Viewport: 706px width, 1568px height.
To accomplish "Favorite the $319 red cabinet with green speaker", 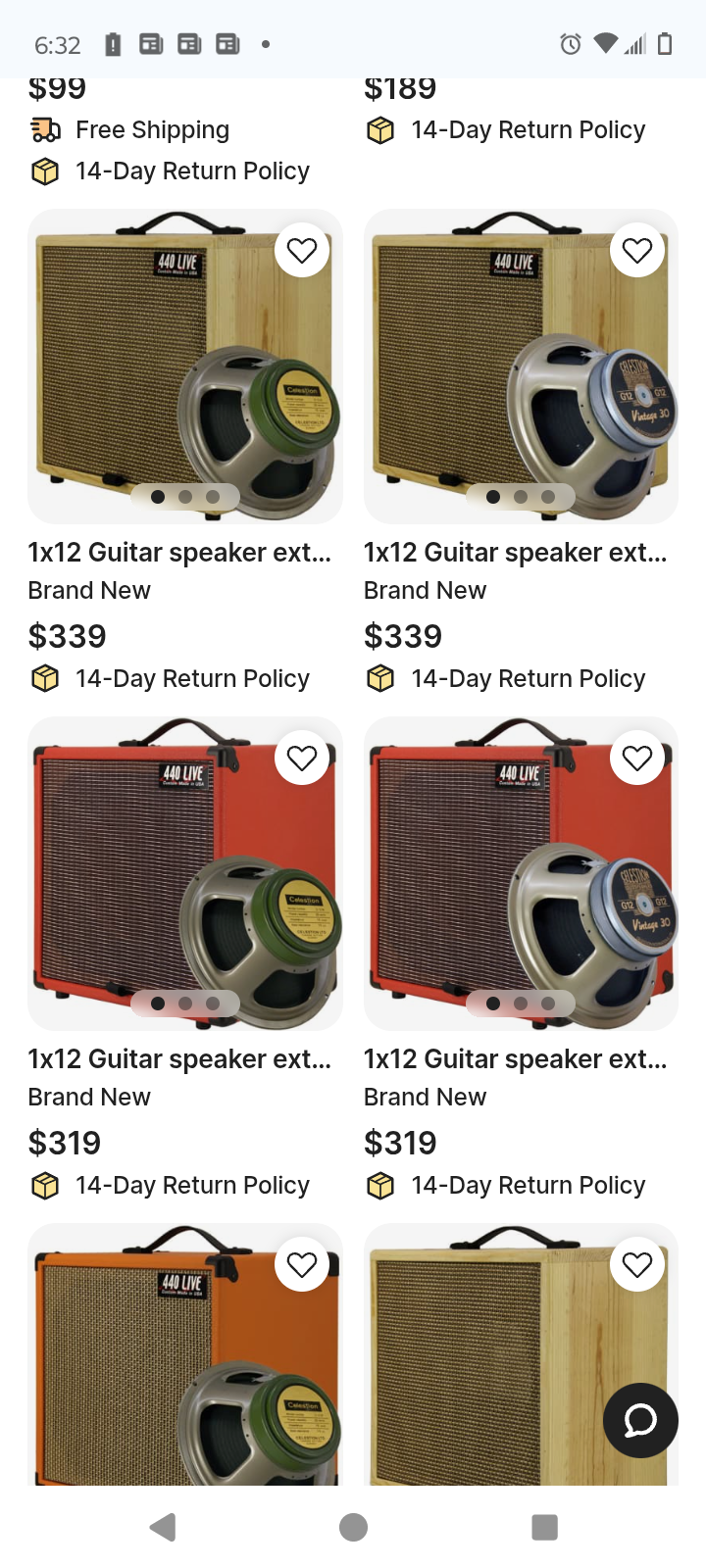I will (302, 758).
